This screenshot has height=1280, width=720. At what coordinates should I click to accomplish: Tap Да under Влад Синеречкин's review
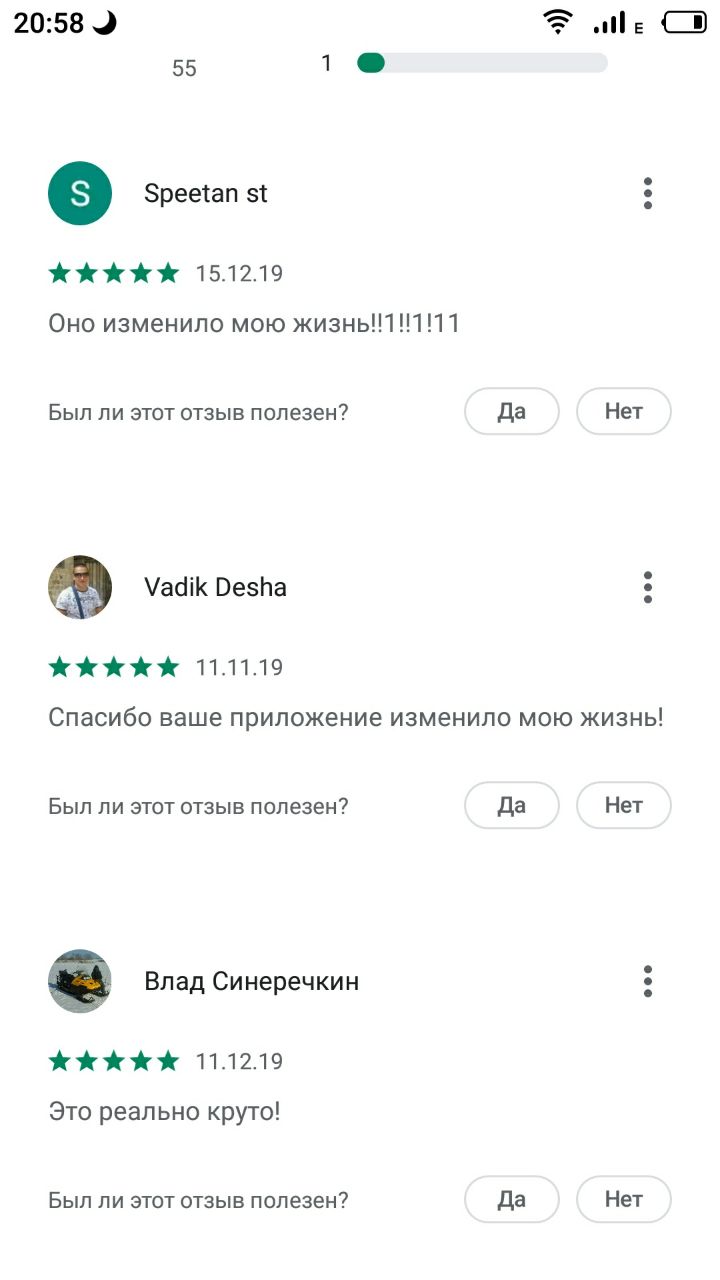(511, 1199)
